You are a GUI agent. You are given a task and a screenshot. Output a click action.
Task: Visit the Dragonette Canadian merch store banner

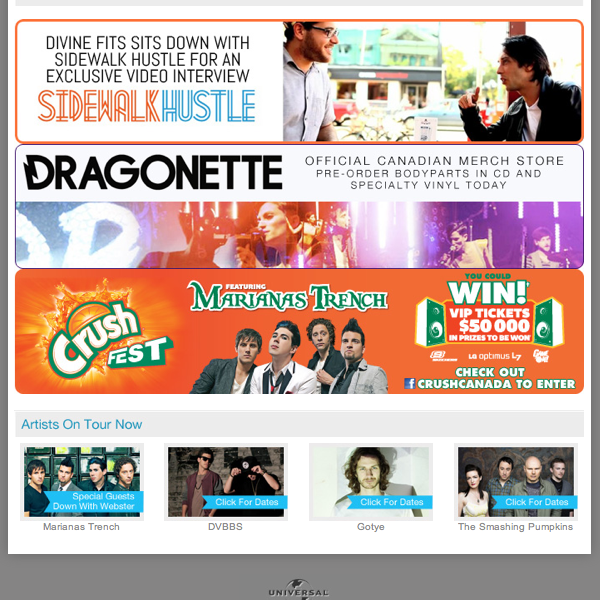[298, 207]
